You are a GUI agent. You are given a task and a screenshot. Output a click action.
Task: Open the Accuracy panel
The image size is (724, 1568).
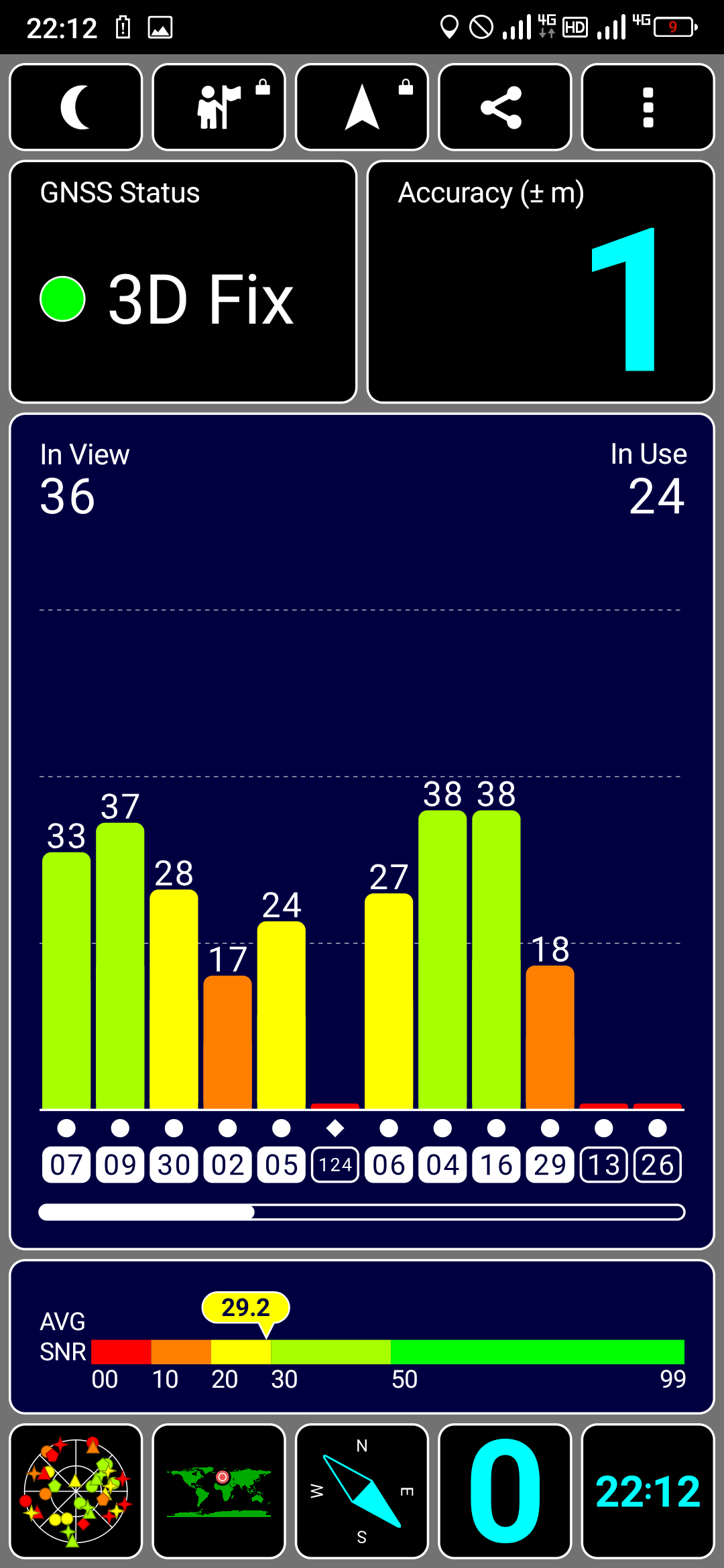541,281
